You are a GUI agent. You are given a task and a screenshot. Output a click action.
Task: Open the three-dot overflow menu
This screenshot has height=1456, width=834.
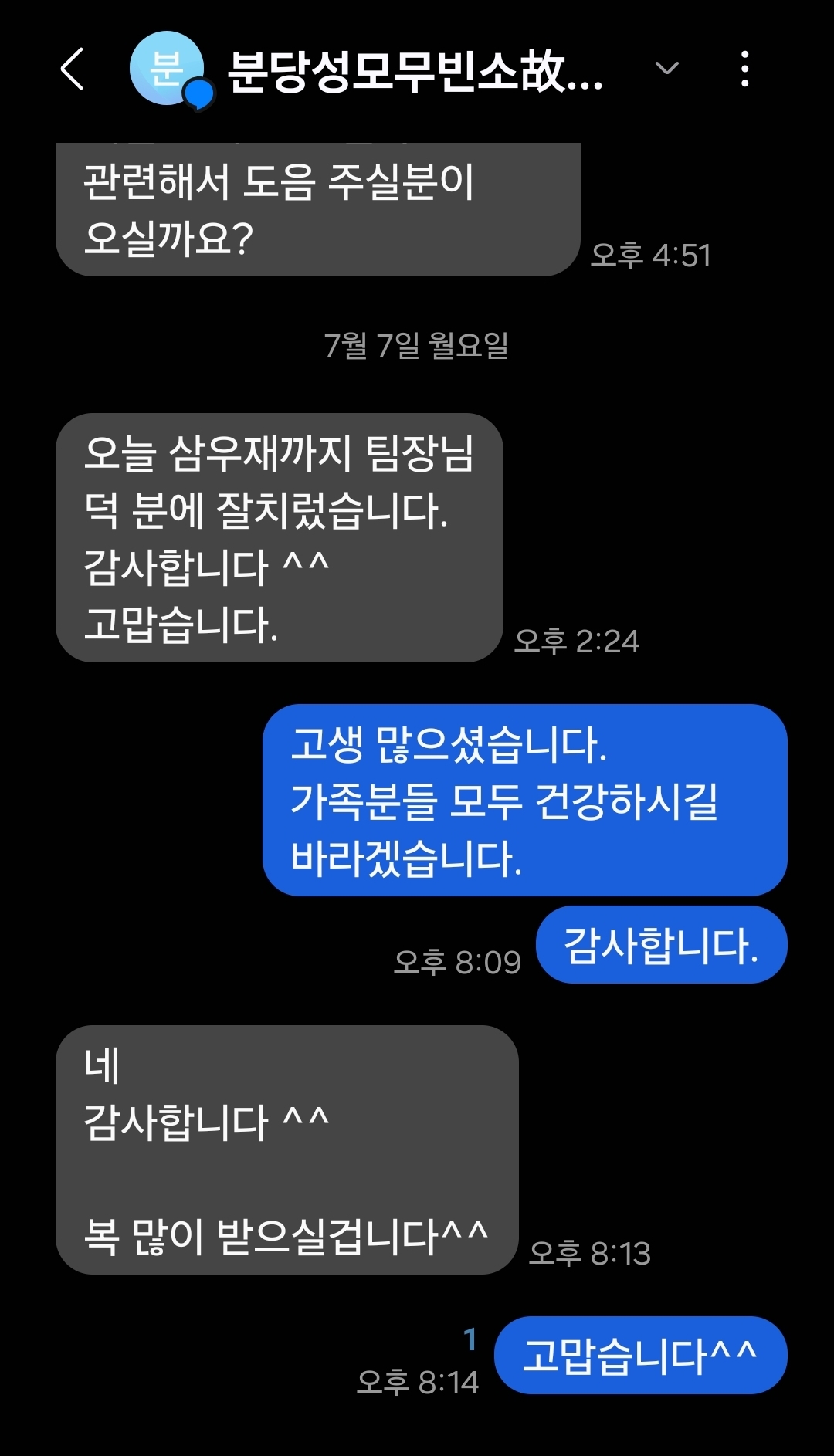coord(744,69)
